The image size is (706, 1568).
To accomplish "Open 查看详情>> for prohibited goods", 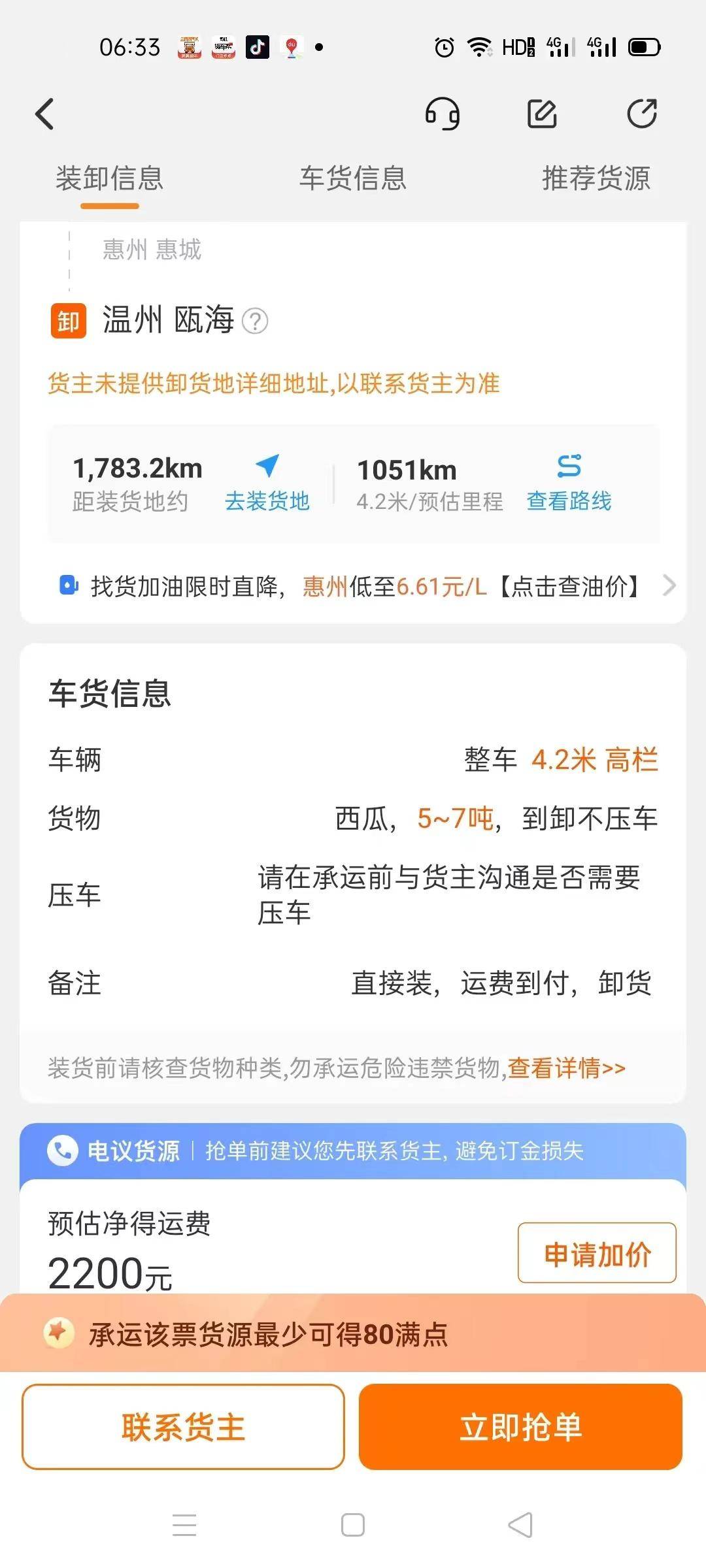I will click(566, 1068).
